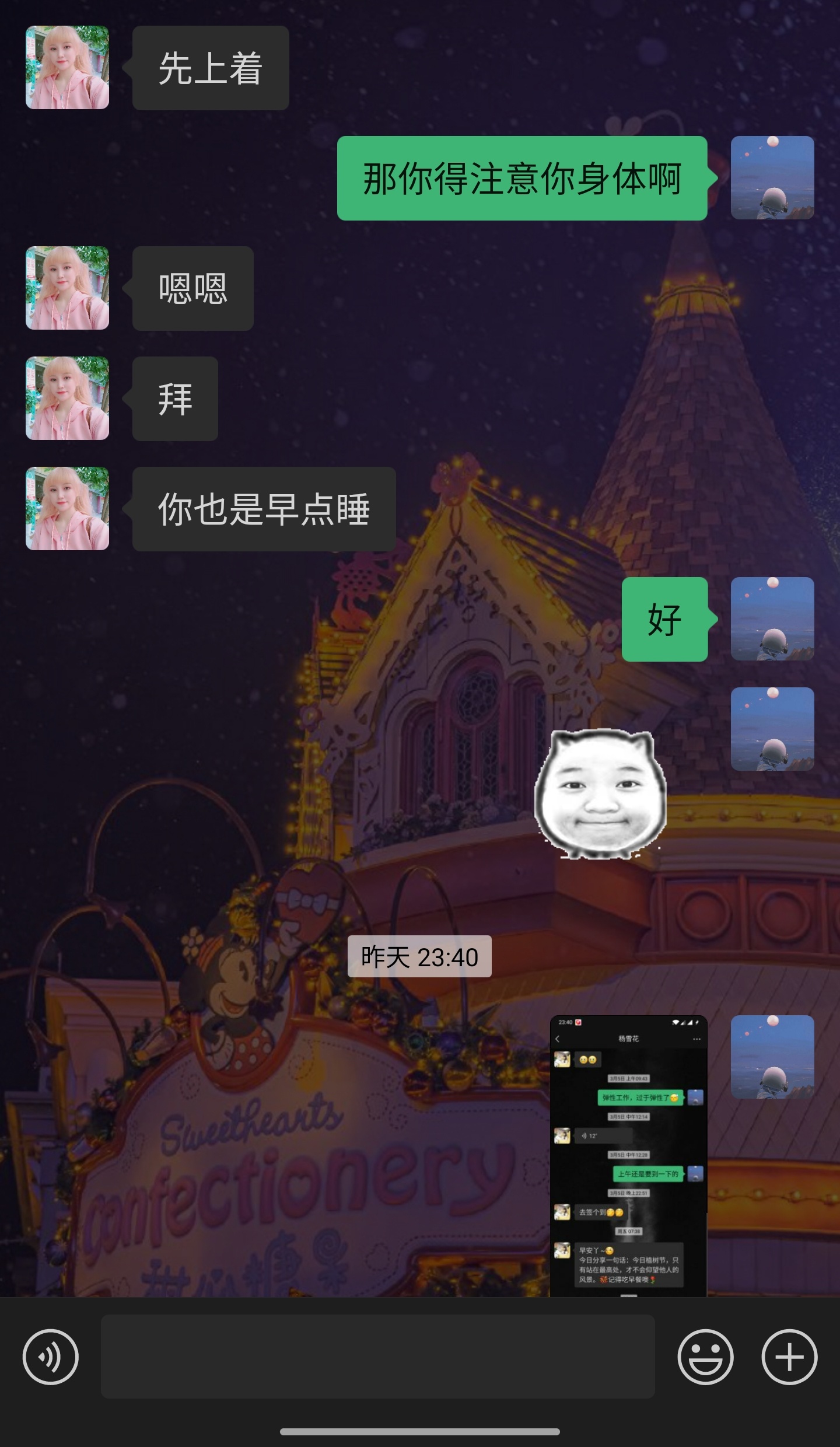The width and height of the screenshot is (840, 1447).
Task: Focus the message text field
Action: tap(377, 1357)
